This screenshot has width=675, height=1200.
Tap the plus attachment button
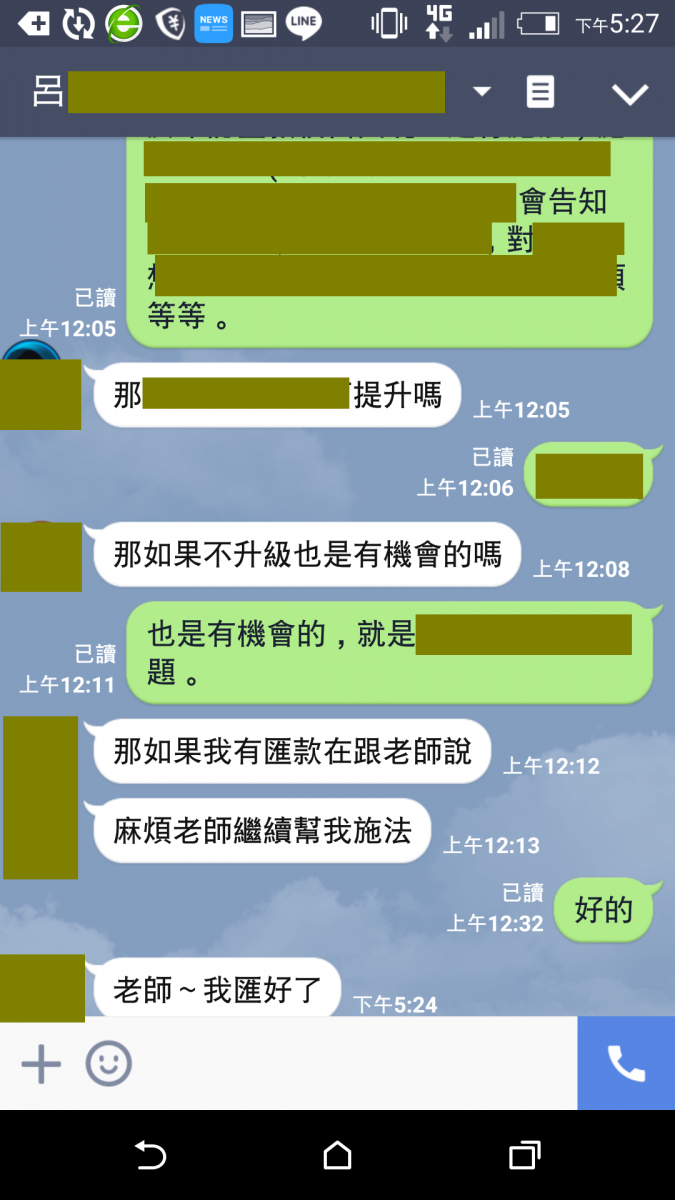click(x=41, y=1064)
